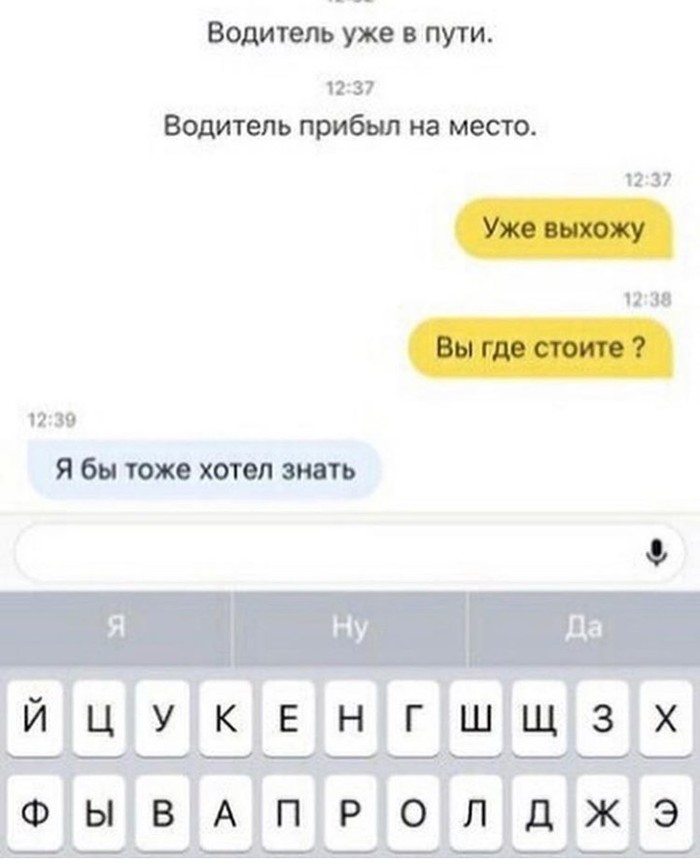Tap the microphone icon for voice input
The height and width of the screenshot is (863, 700).
[x=657, y=553]
